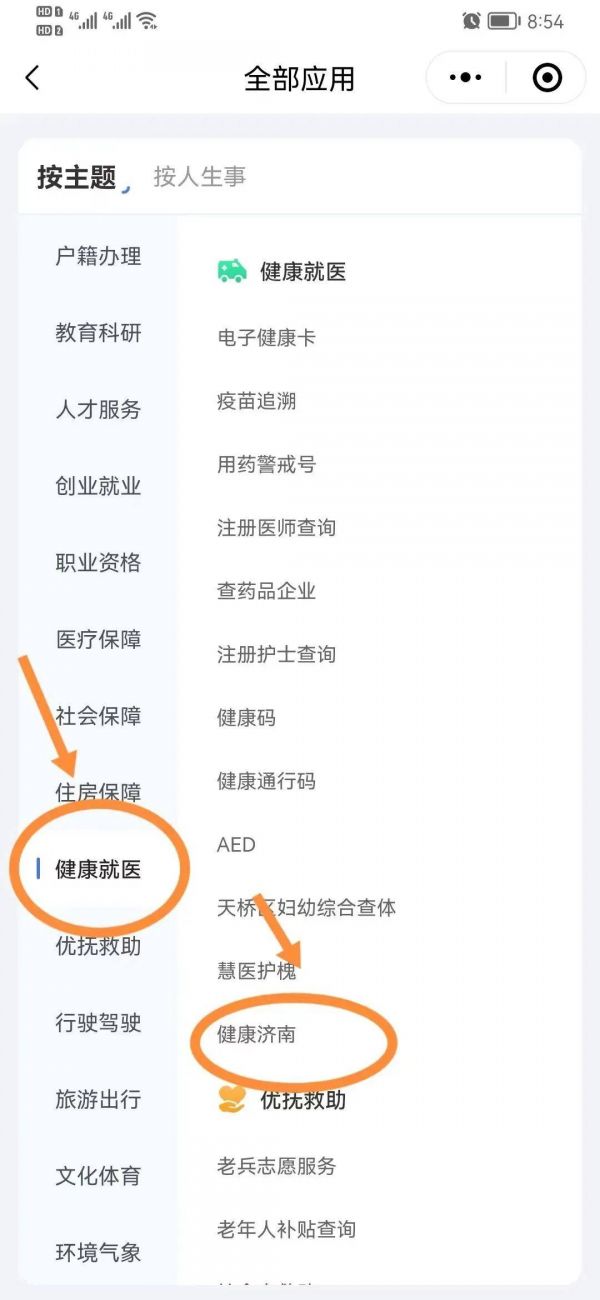Tap 用药警戒号

(266, 465)
